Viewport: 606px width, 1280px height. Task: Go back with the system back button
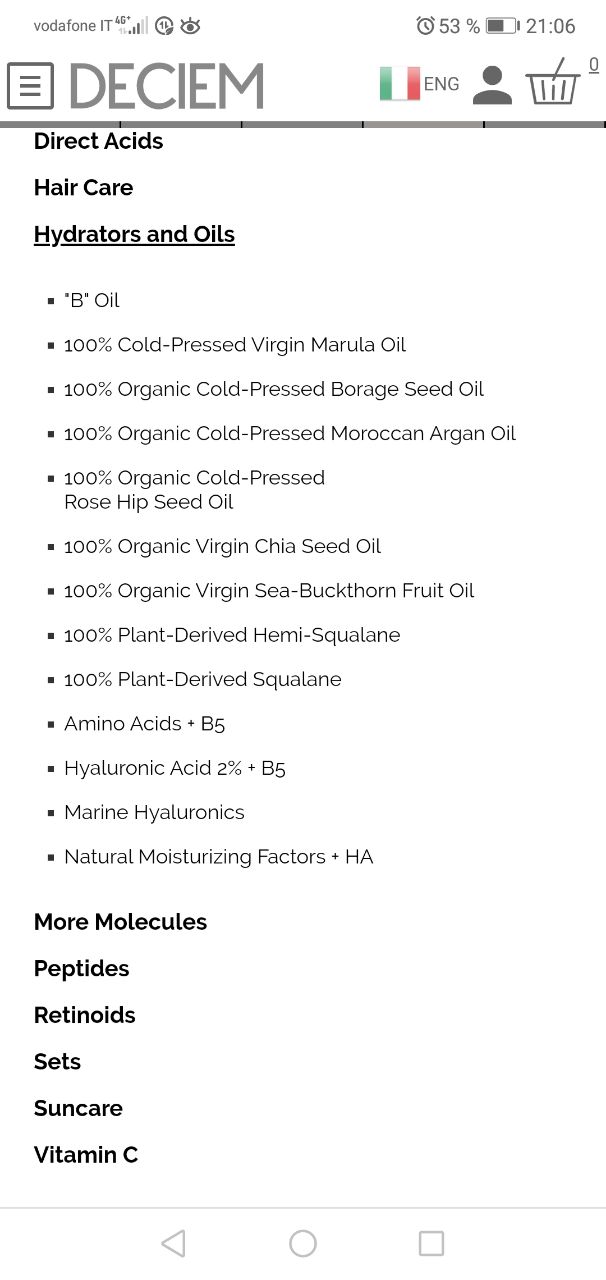pyautogui.click(x=173, y=1243)
